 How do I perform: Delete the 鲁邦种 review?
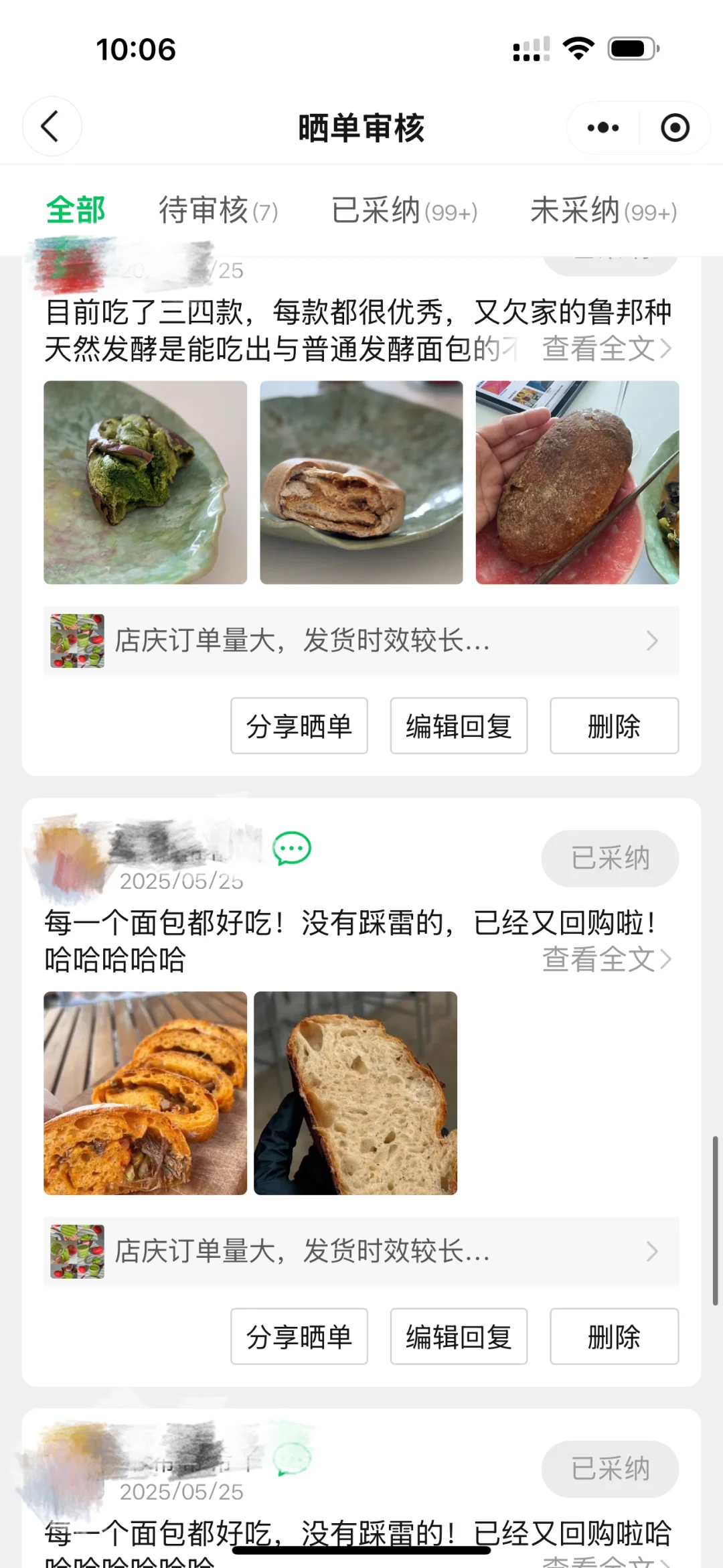tap(614, 726)
